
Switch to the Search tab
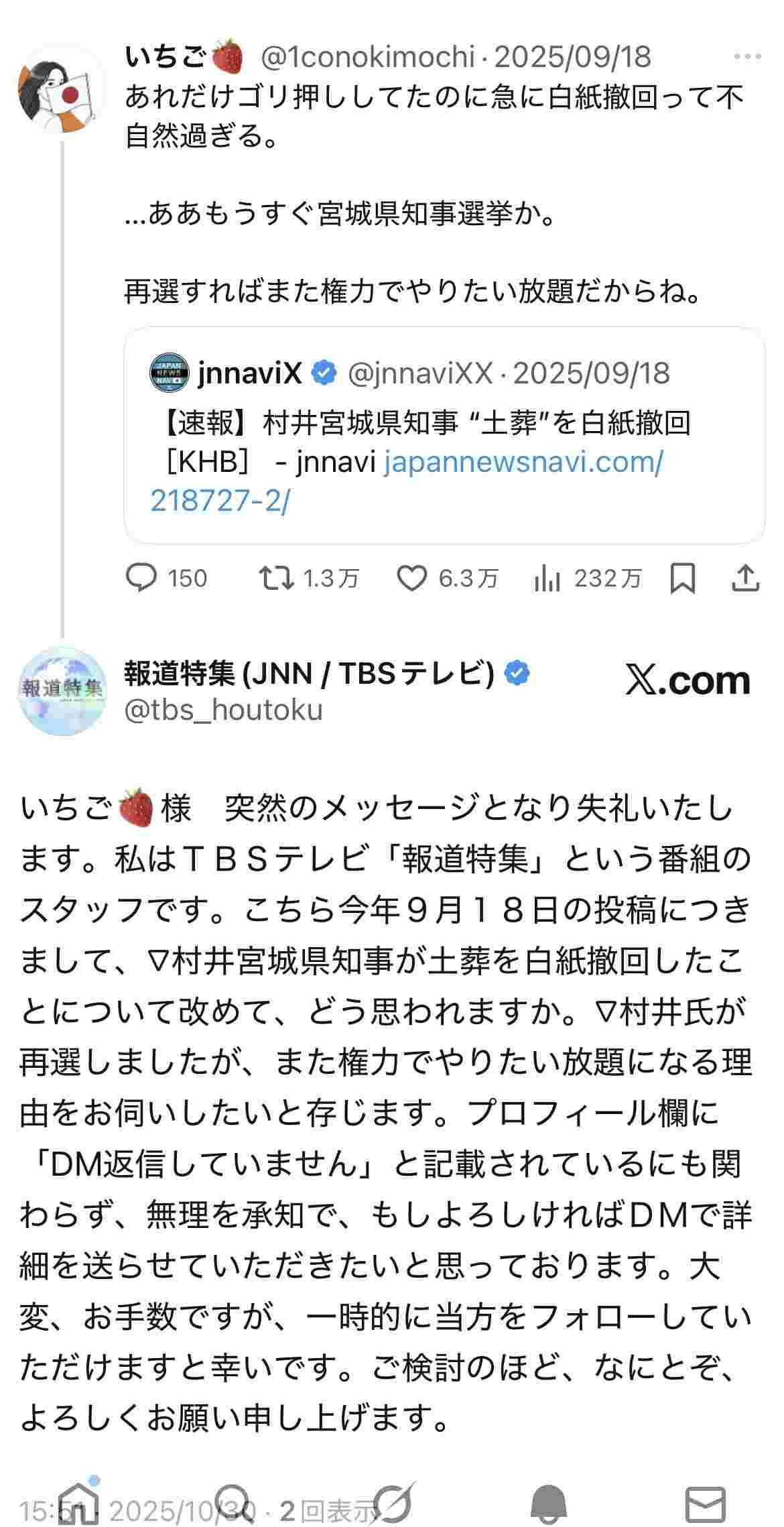[235, 1504]
